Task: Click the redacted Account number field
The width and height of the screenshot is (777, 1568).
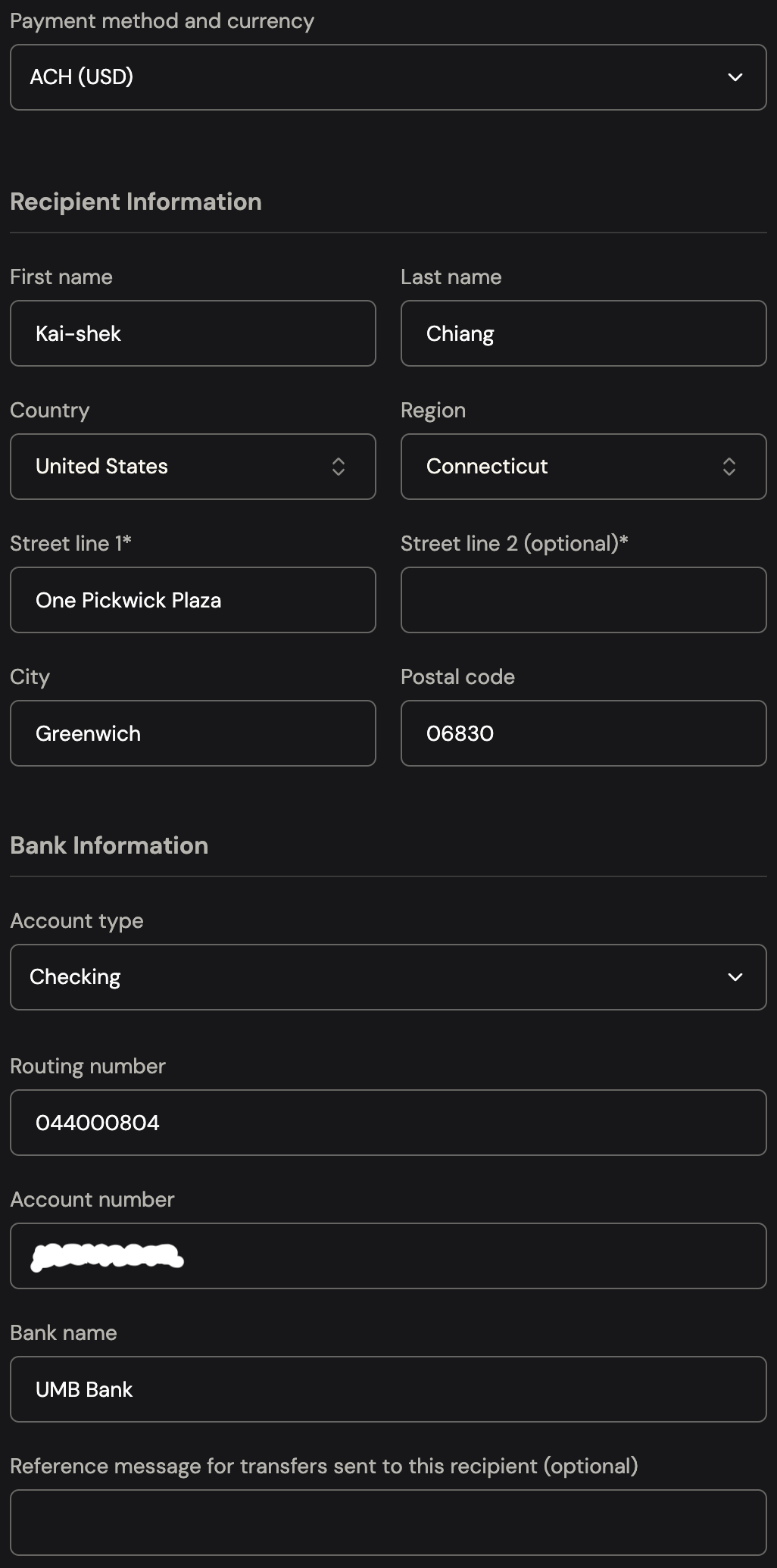Action: [388, 1256]
